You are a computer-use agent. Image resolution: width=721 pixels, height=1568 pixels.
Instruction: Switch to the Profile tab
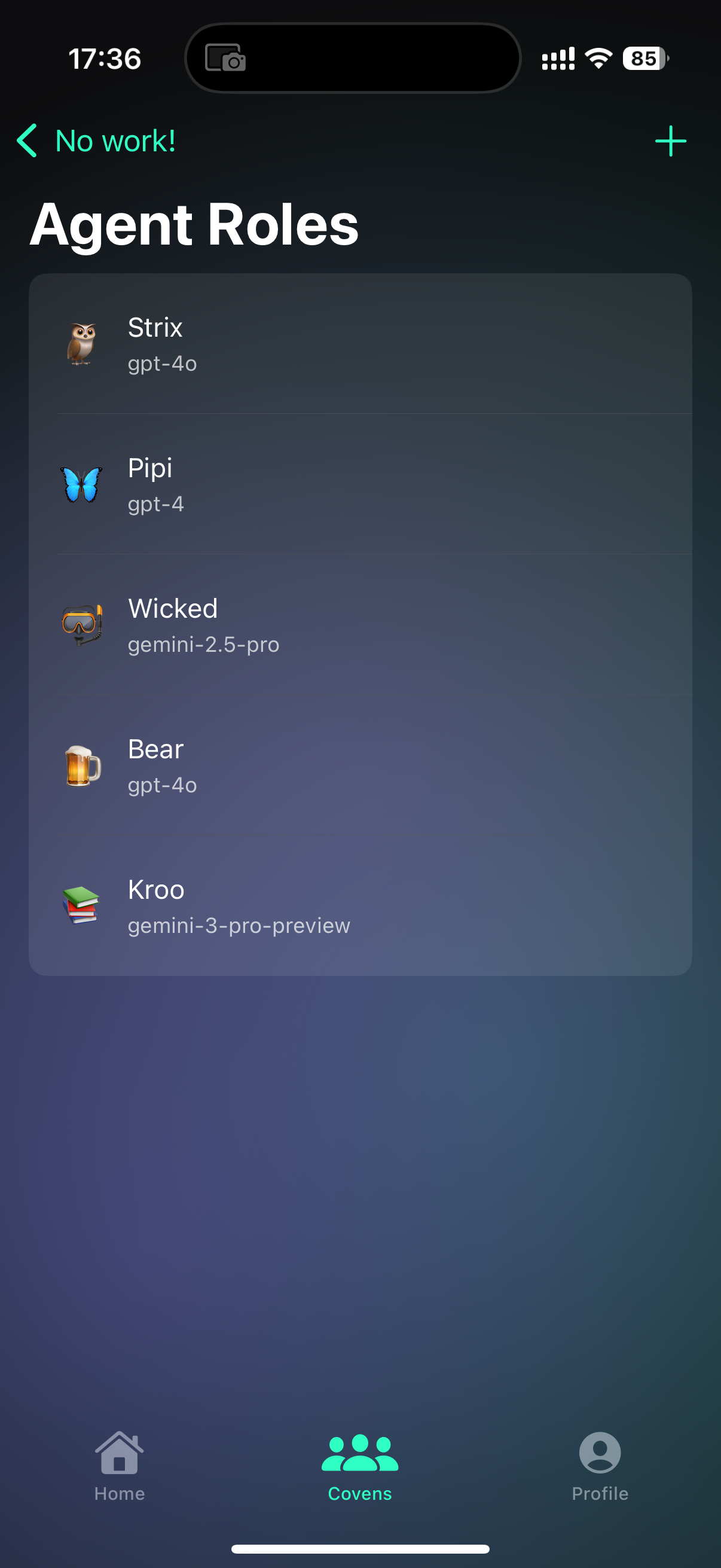pos(599,1466)
